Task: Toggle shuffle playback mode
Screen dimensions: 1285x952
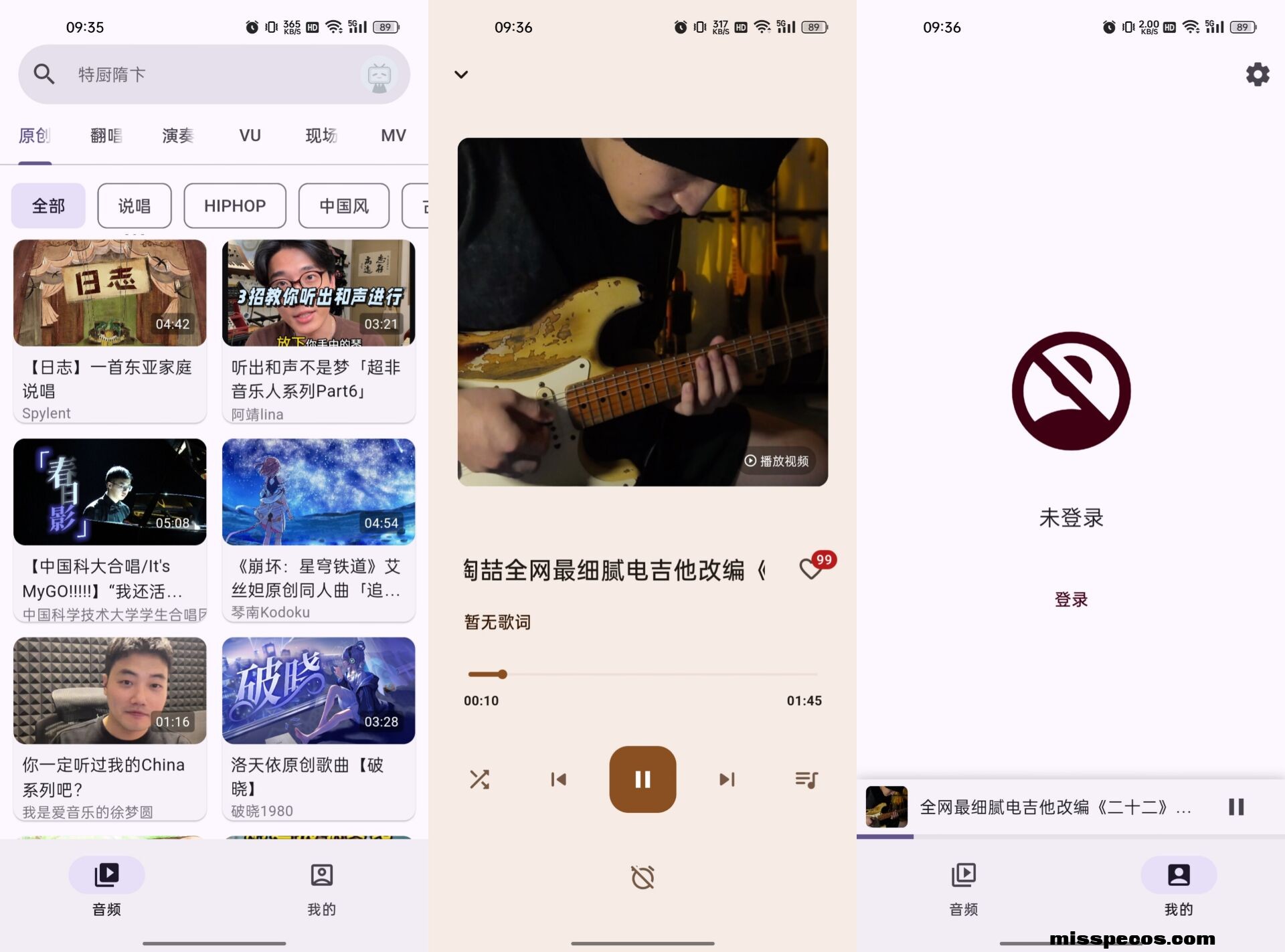Action: (x=479, y=779)
